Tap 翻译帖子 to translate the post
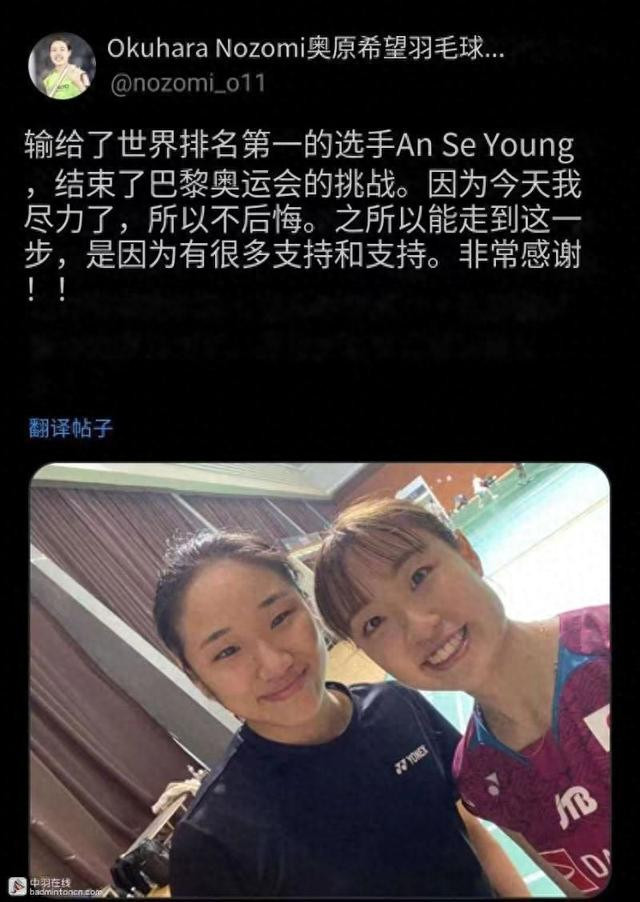The image size is (640, 902). (x=71, y=429)
